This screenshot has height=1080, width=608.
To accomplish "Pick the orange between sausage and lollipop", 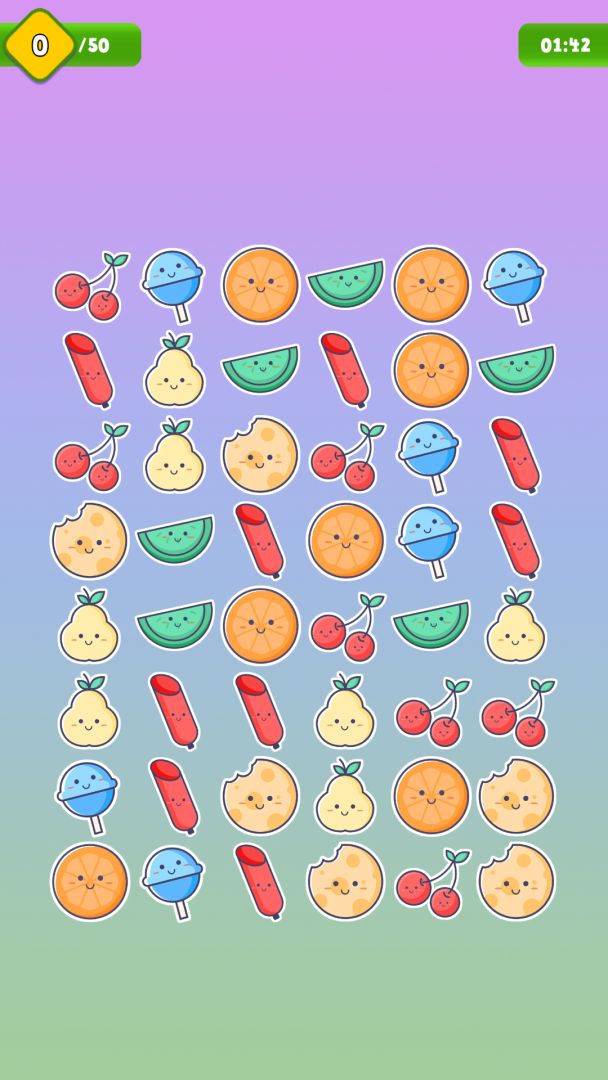I will (x=345, y=540).
